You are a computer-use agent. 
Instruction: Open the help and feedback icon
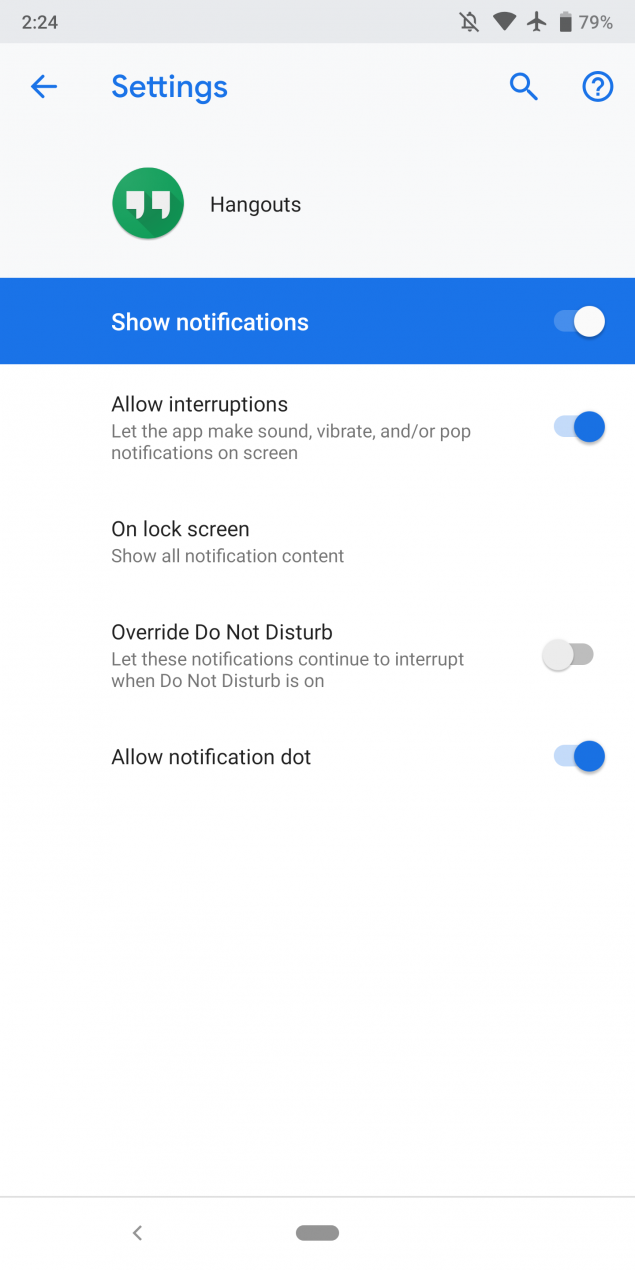pyautogui.click(x=597, y=87)
